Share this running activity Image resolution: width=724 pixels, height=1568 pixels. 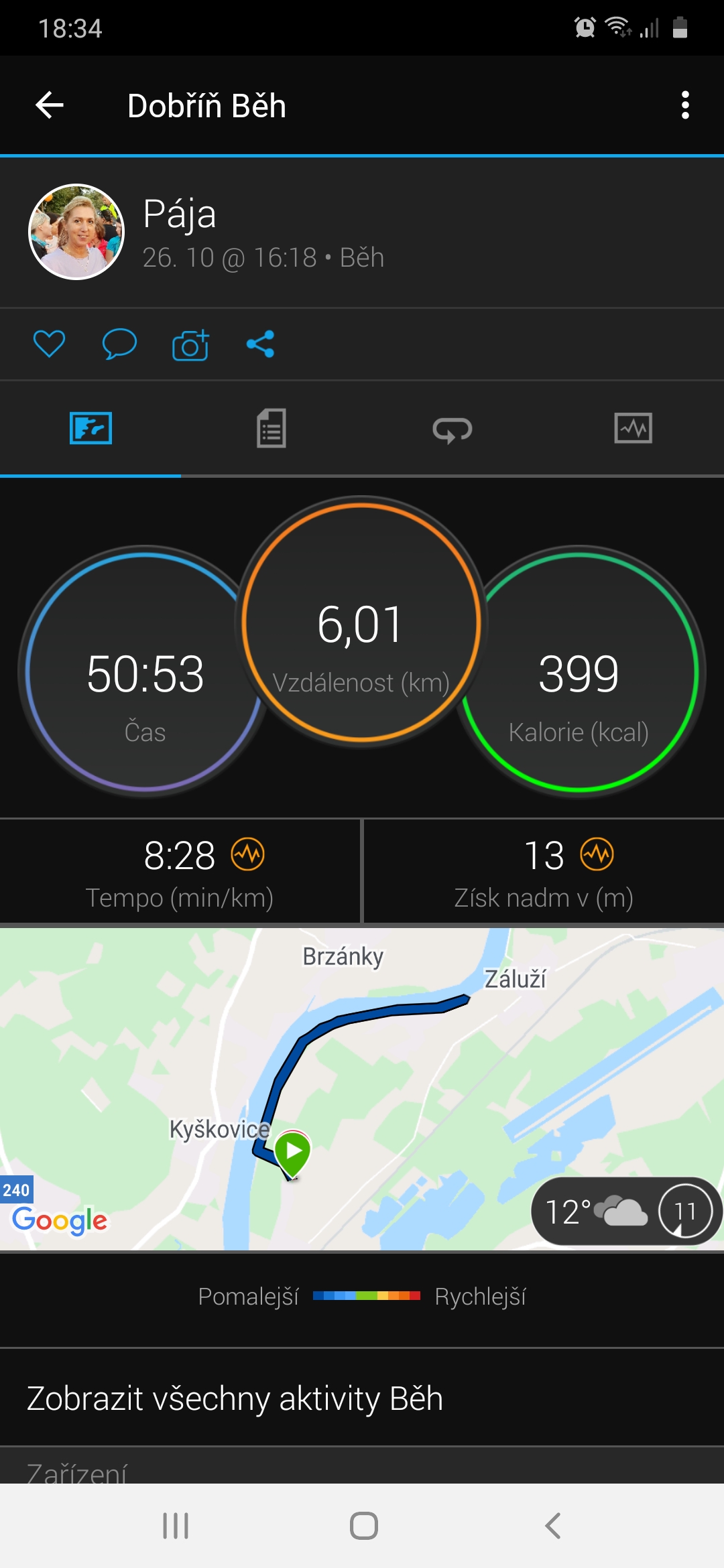click(260, 344)
